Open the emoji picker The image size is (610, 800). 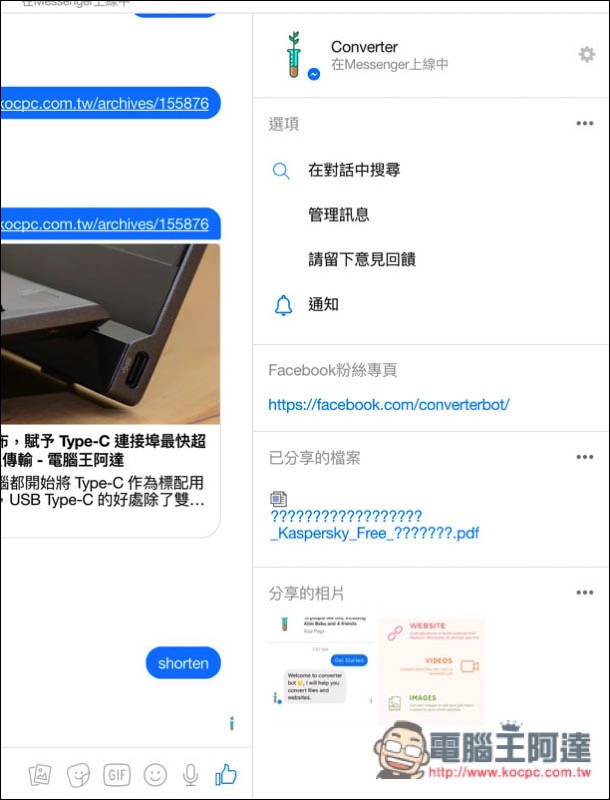point(155,774)
